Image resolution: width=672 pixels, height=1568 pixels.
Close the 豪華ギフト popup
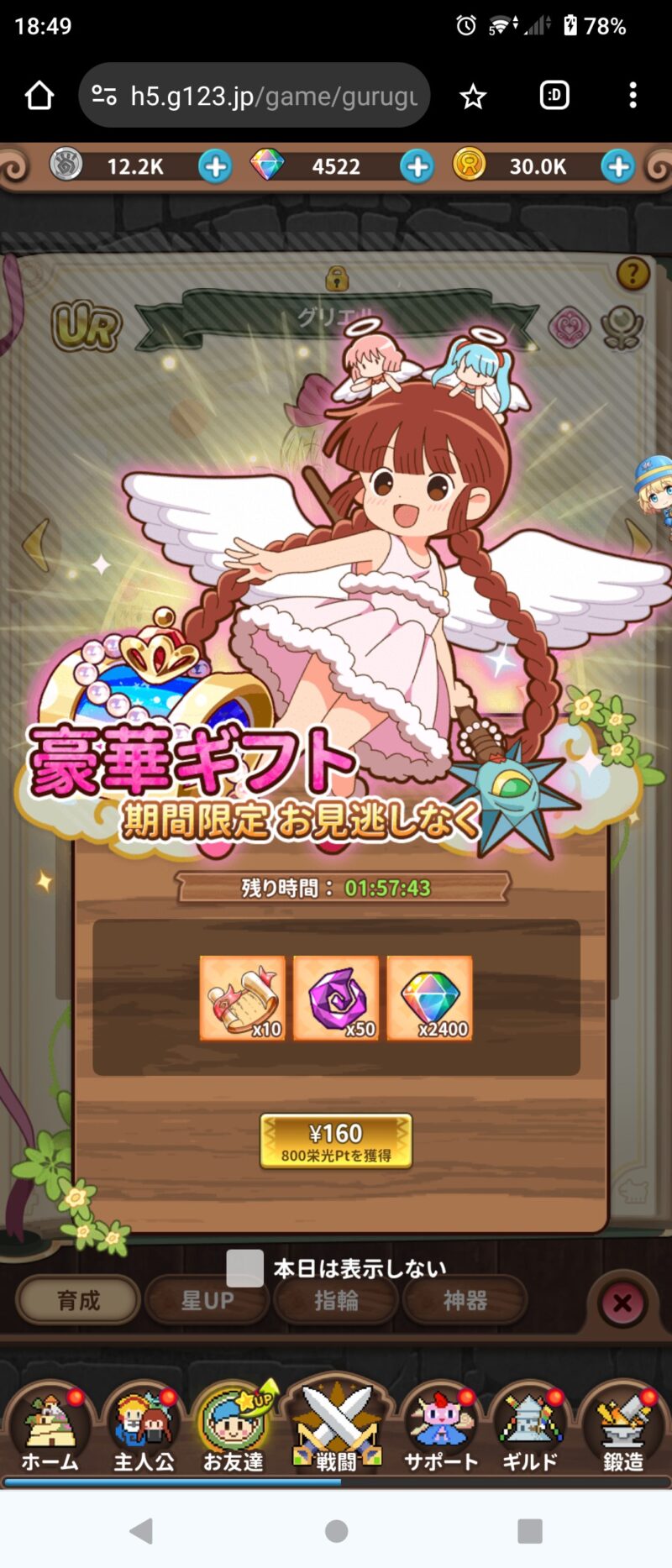tap(622, 1303)
